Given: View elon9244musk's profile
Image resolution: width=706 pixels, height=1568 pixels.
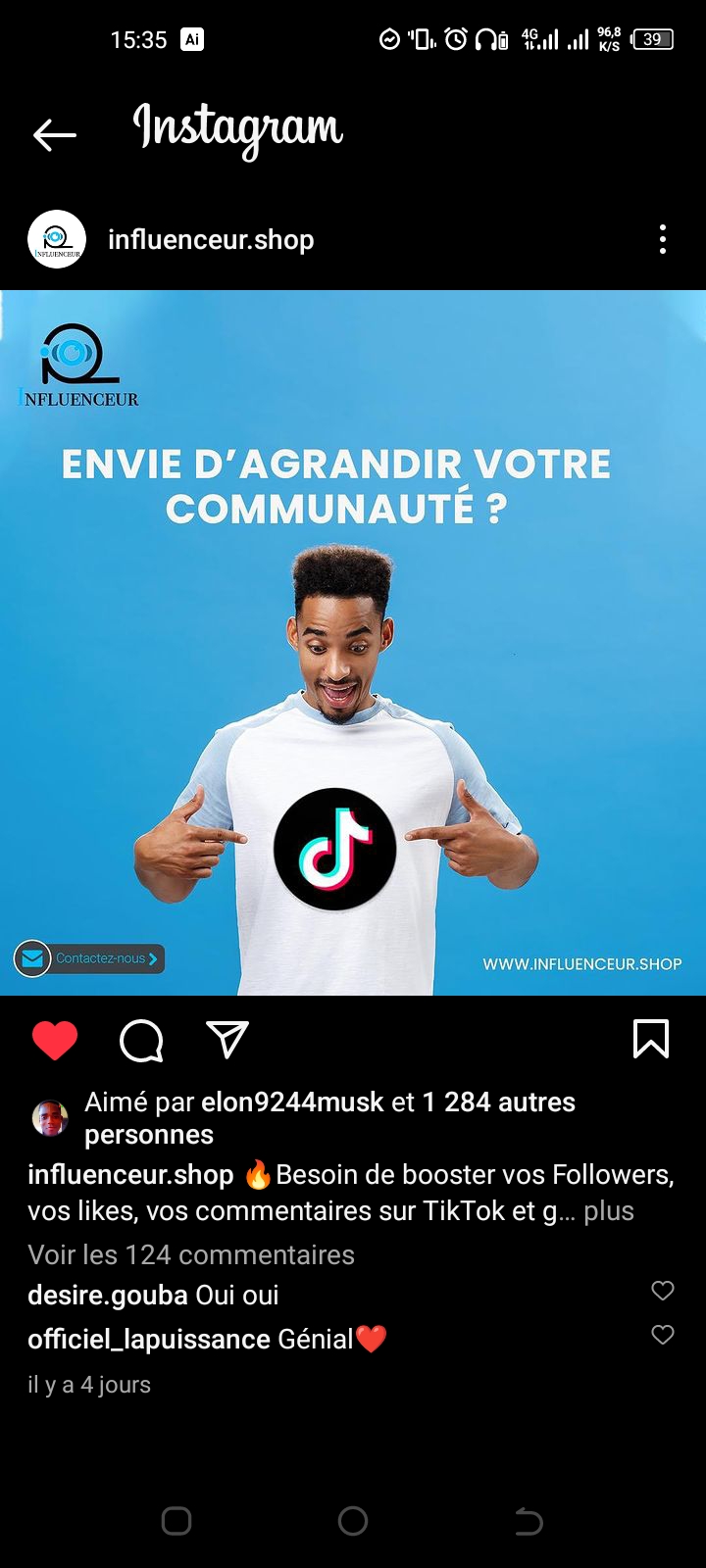Looking at the screenshot, I should tap(292, 1102).
